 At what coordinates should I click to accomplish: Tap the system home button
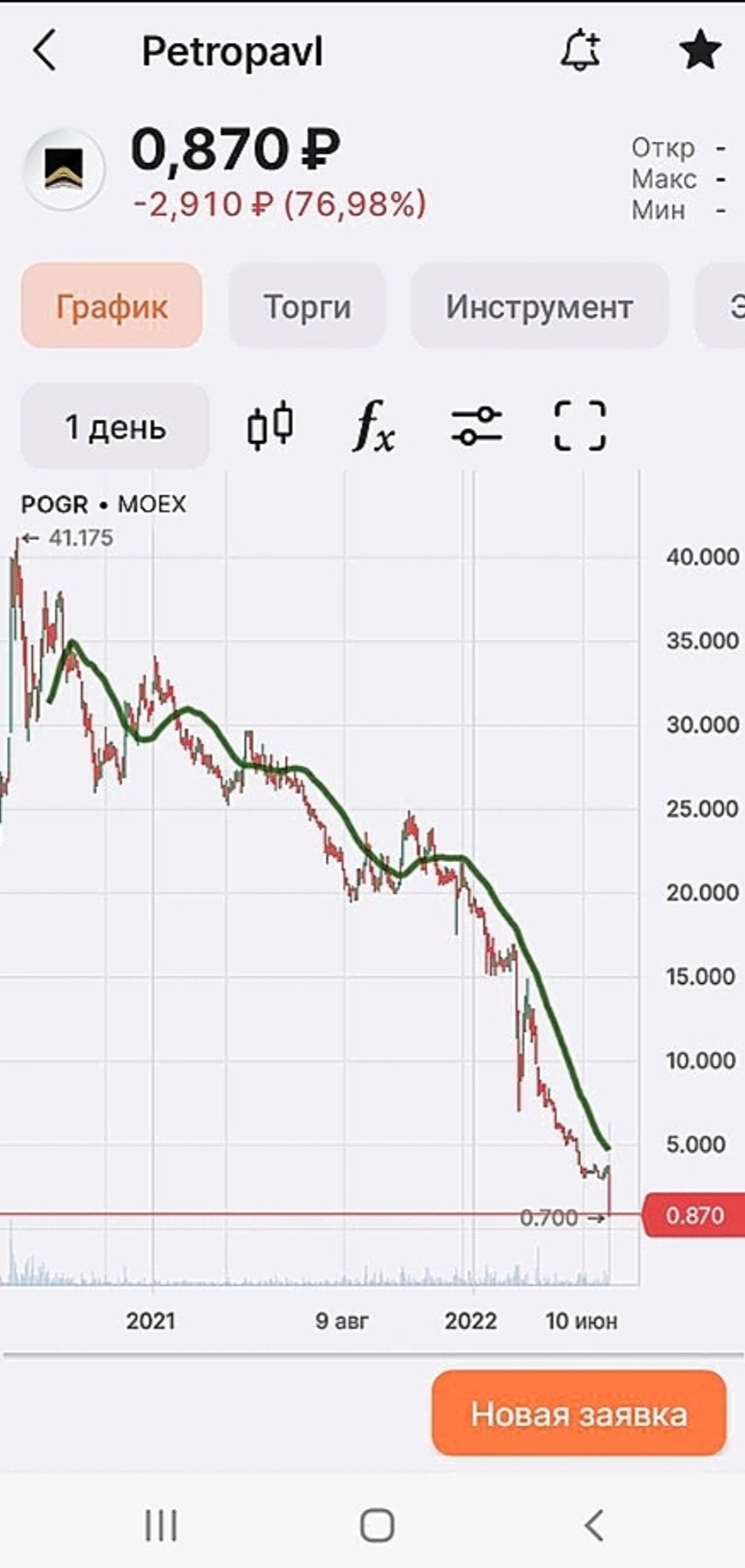coord(377,1525)
